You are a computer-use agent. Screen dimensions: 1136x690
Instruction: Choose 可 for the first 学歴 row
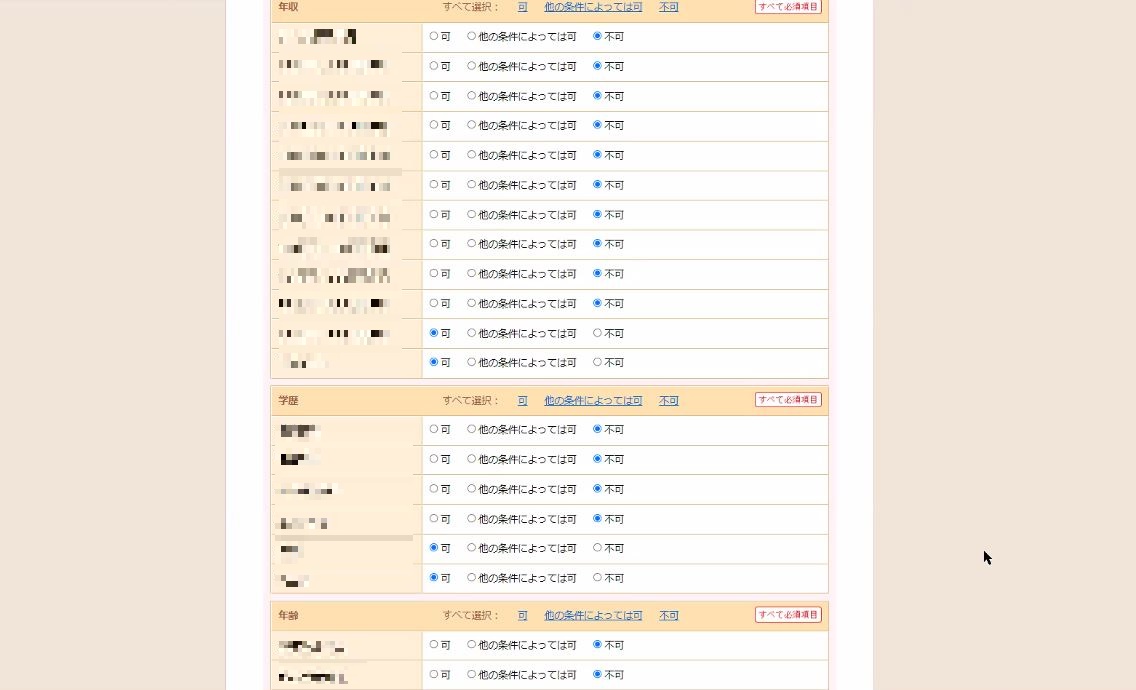click(x=434, y=429)
